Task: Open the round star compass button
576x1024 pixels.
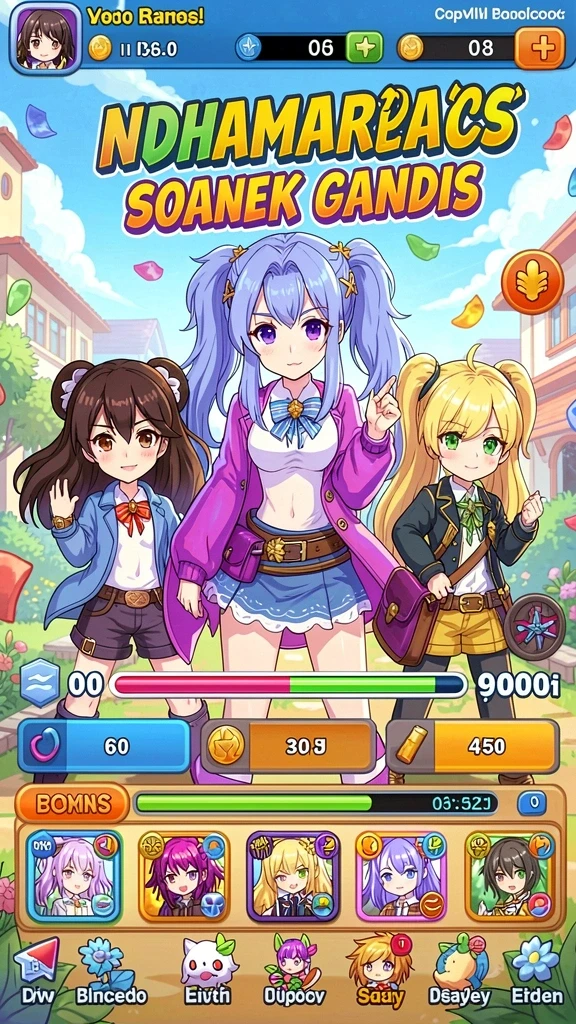Action: [x=534, y=627]
